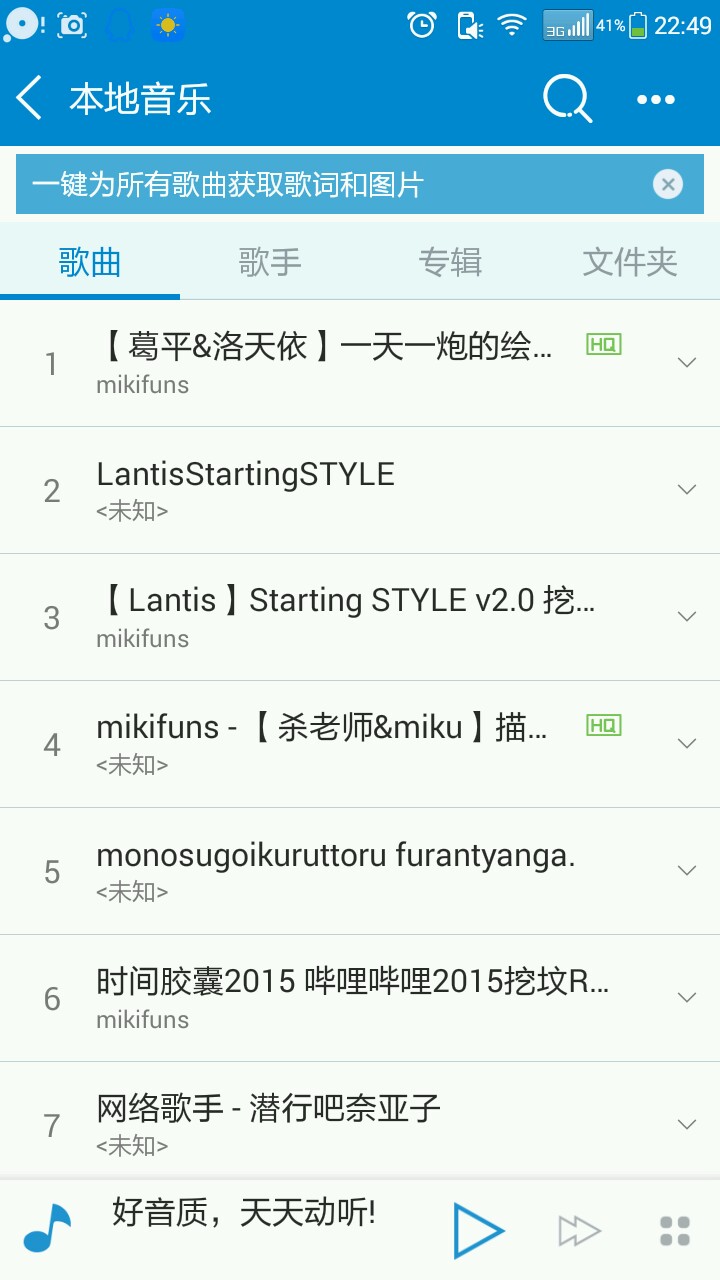Expand options for Starting STYLE v2.0

[x=687, y=617]
